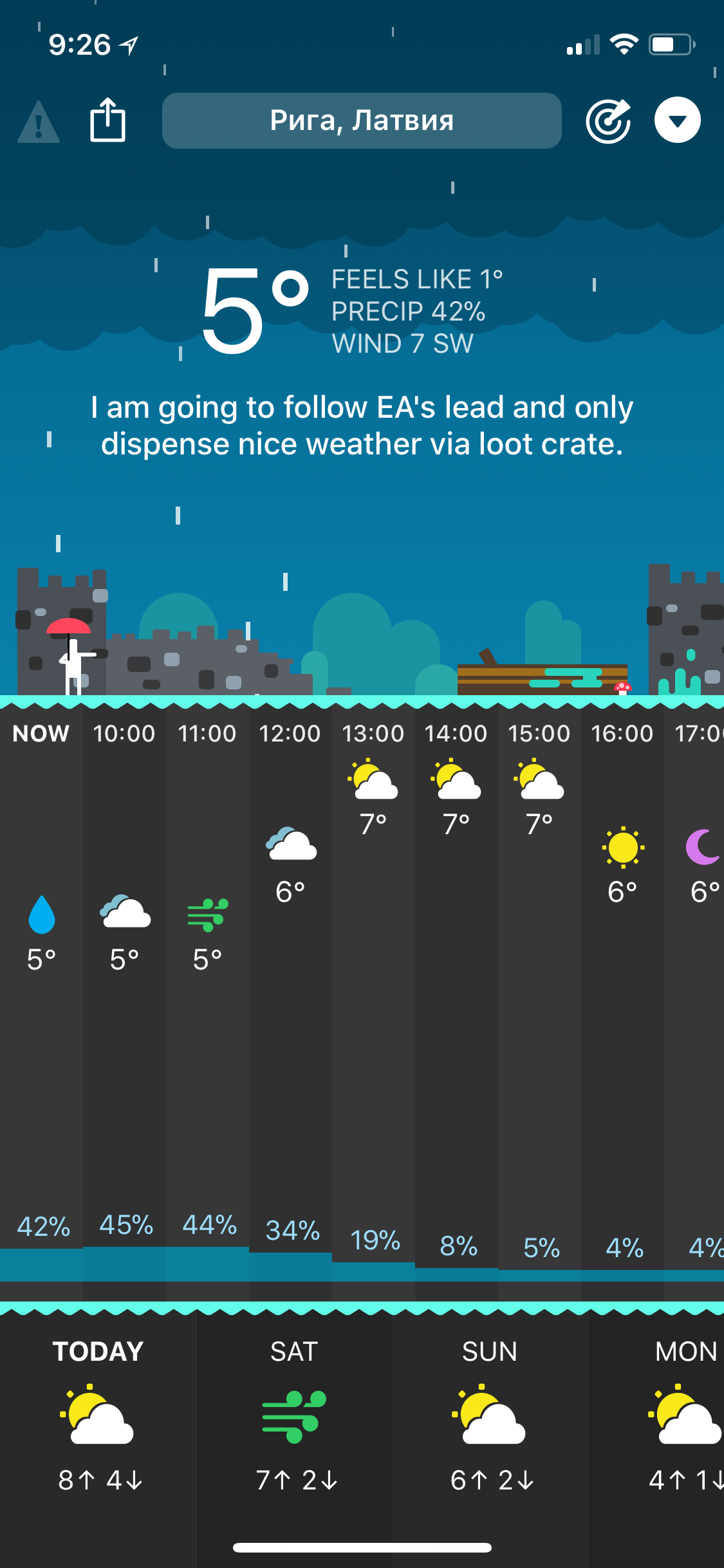Open the weather alerts warning icon
724x1568 pixels.
tap(39, 122)
